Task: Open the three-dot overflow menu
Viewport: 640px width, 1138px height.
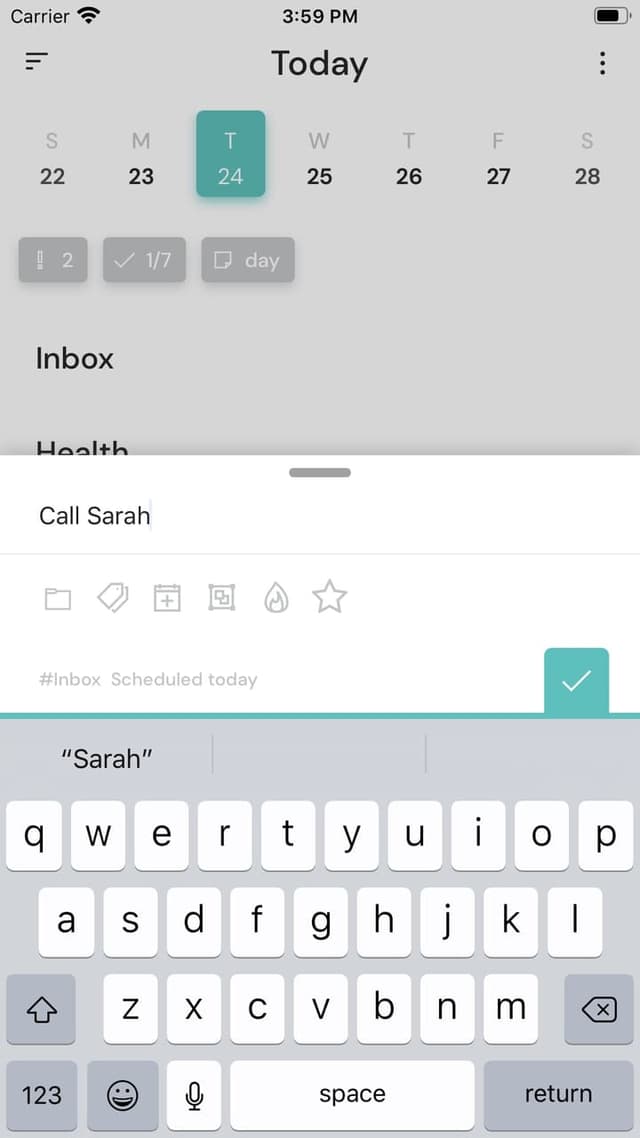Action: pos(602,64)
